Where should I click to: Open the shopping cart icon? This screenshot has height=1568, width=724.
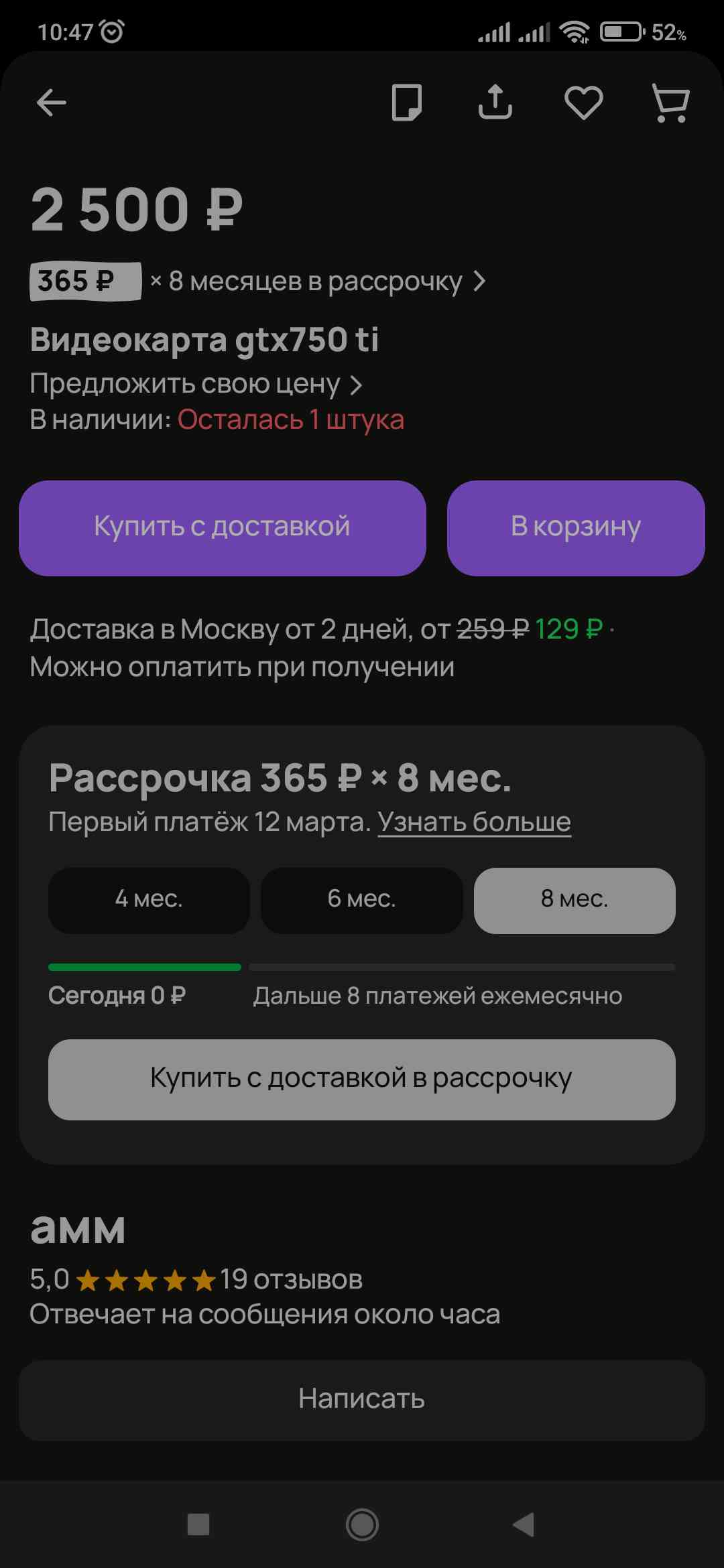671,103
